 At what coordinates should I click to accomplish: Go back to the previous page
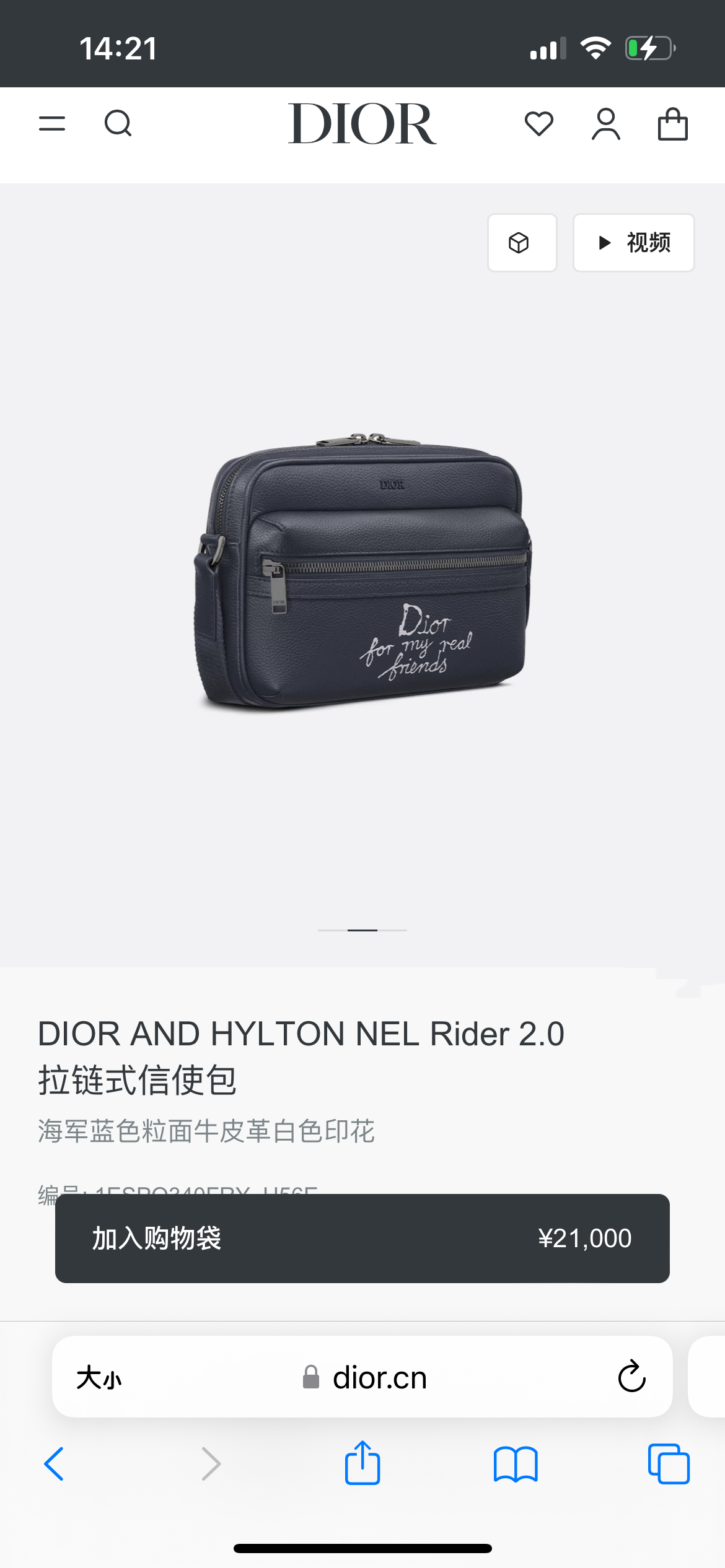coord(55,1464)
